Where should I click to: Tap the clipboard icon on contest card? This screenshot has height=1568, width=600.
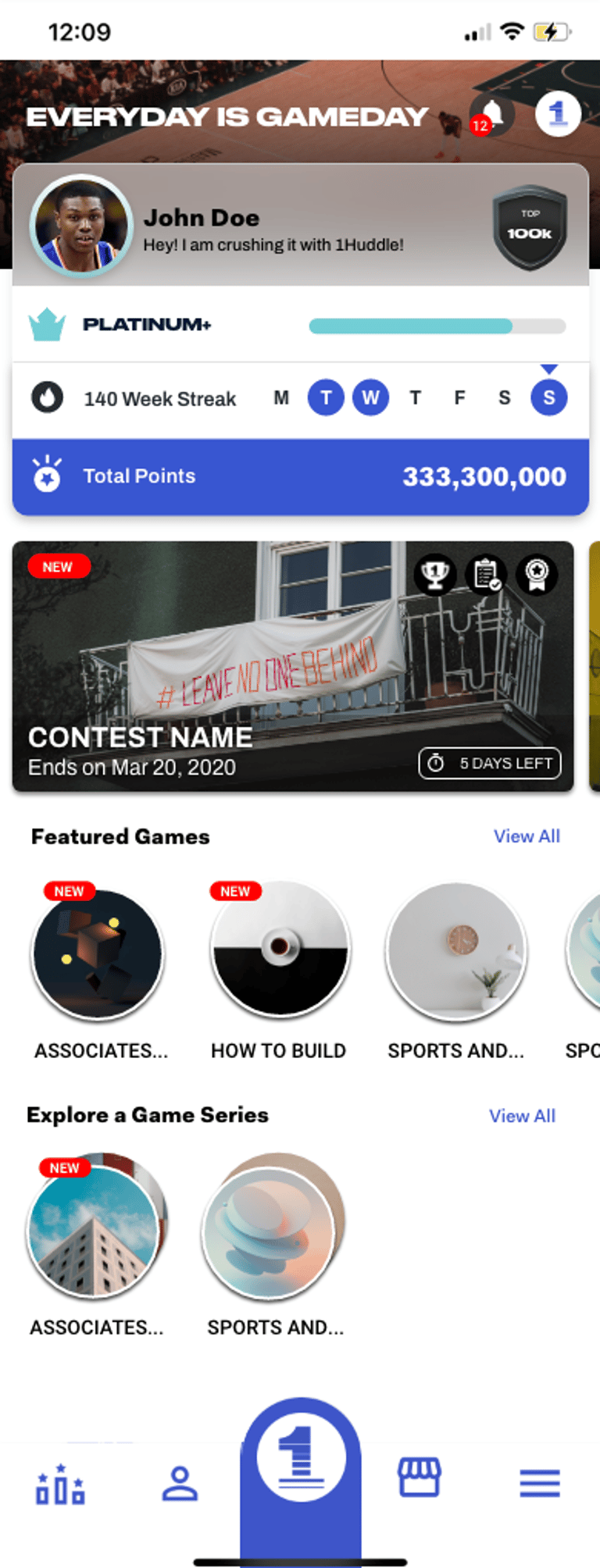(486, 576)
